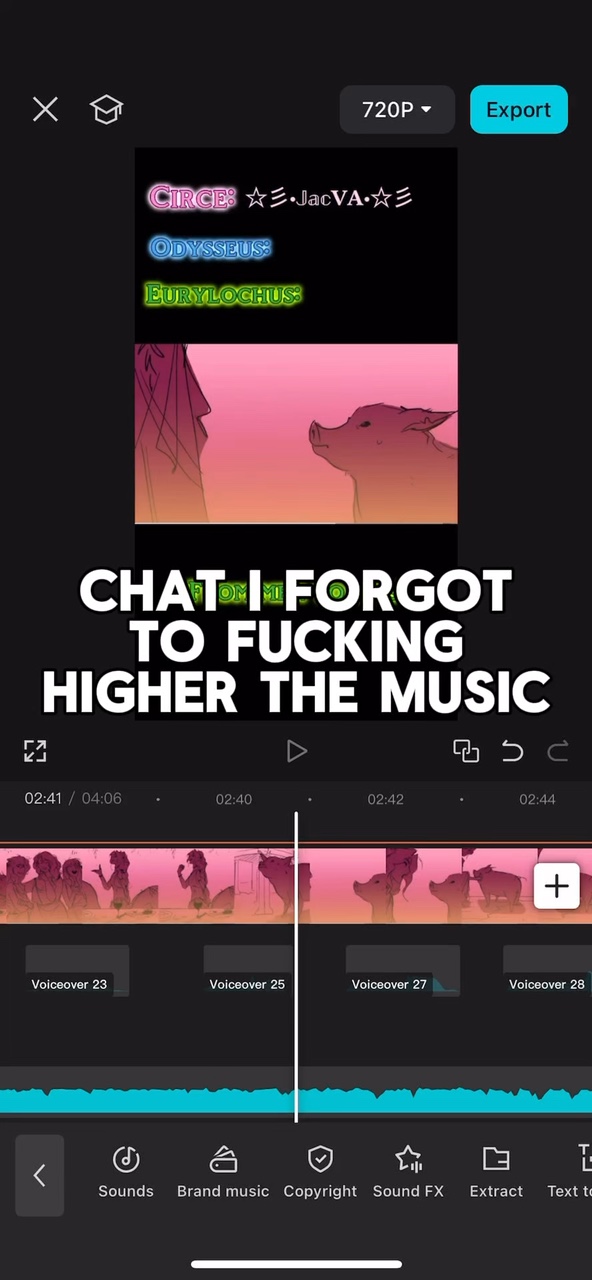This screenshot has height=1280, width=592.
Task: Open Brand music
Action: (x=223, y=1172)
